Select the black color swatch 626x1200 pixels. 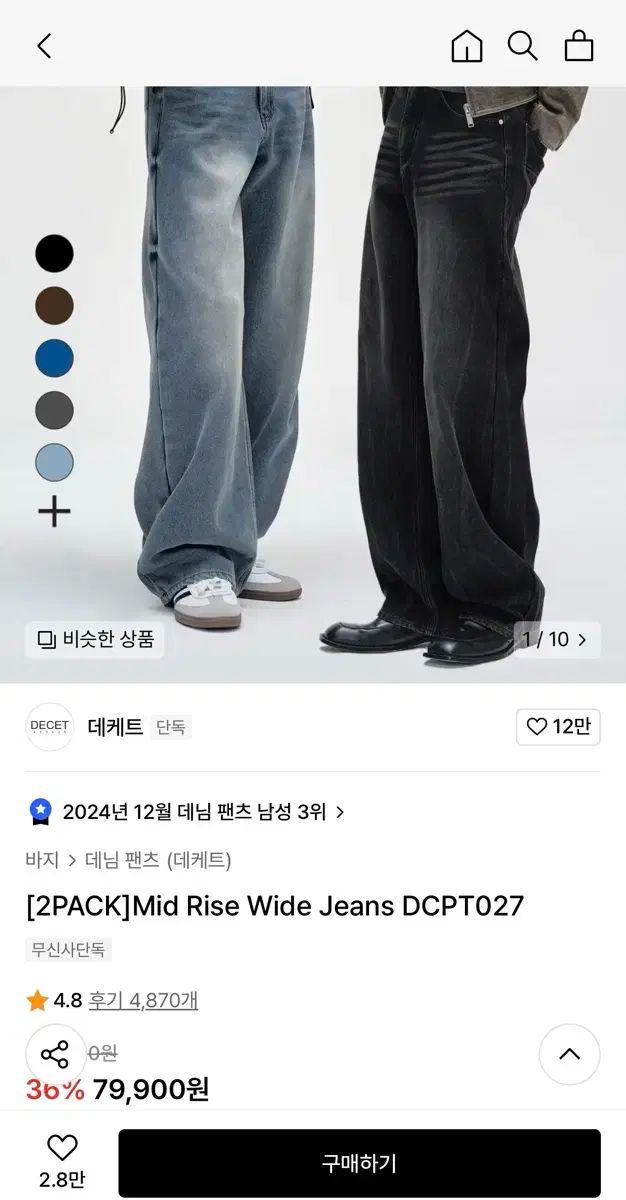(55, 253)
